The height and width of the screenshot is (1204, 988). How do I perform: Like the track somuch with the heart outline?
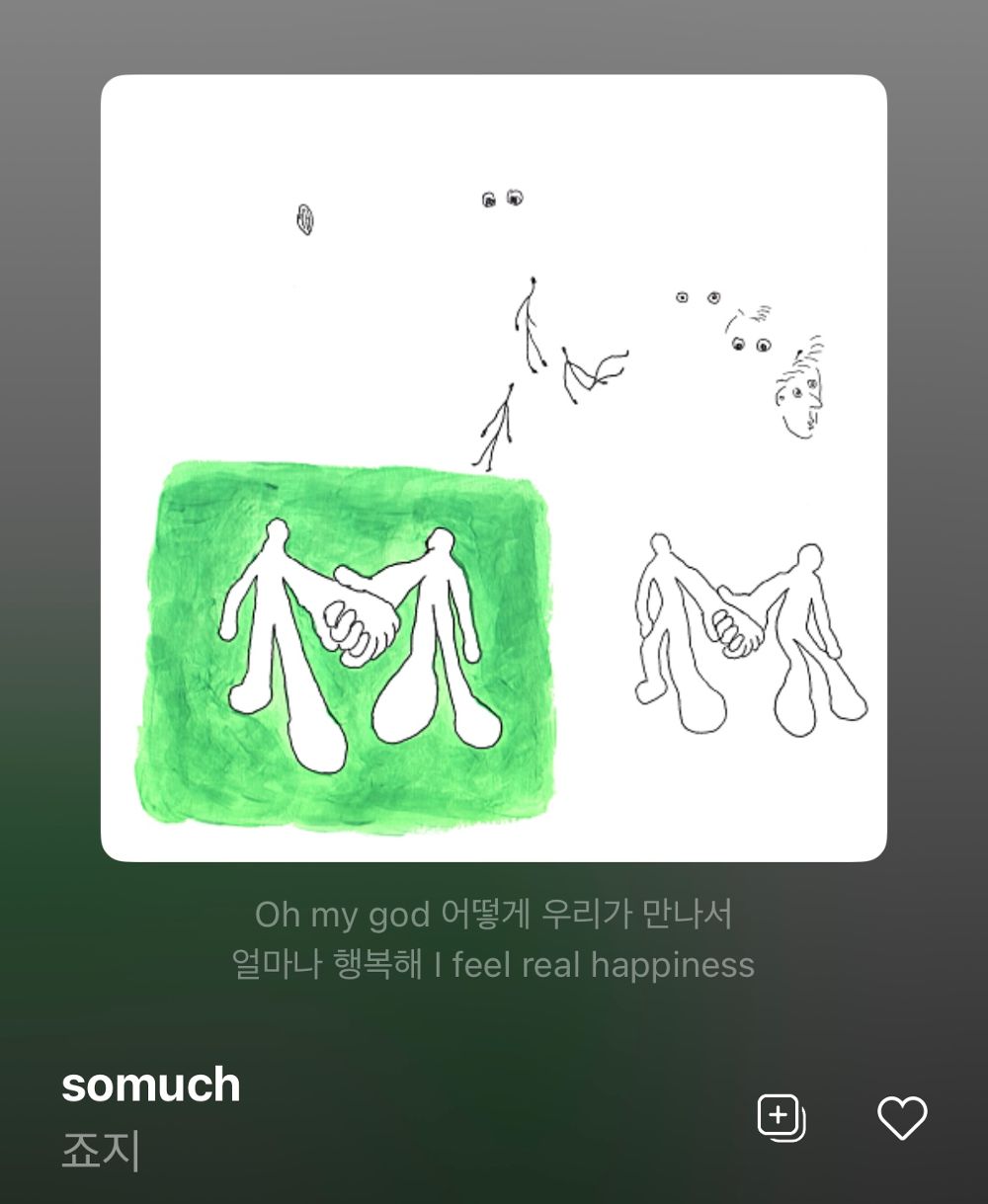(902, 1116)
